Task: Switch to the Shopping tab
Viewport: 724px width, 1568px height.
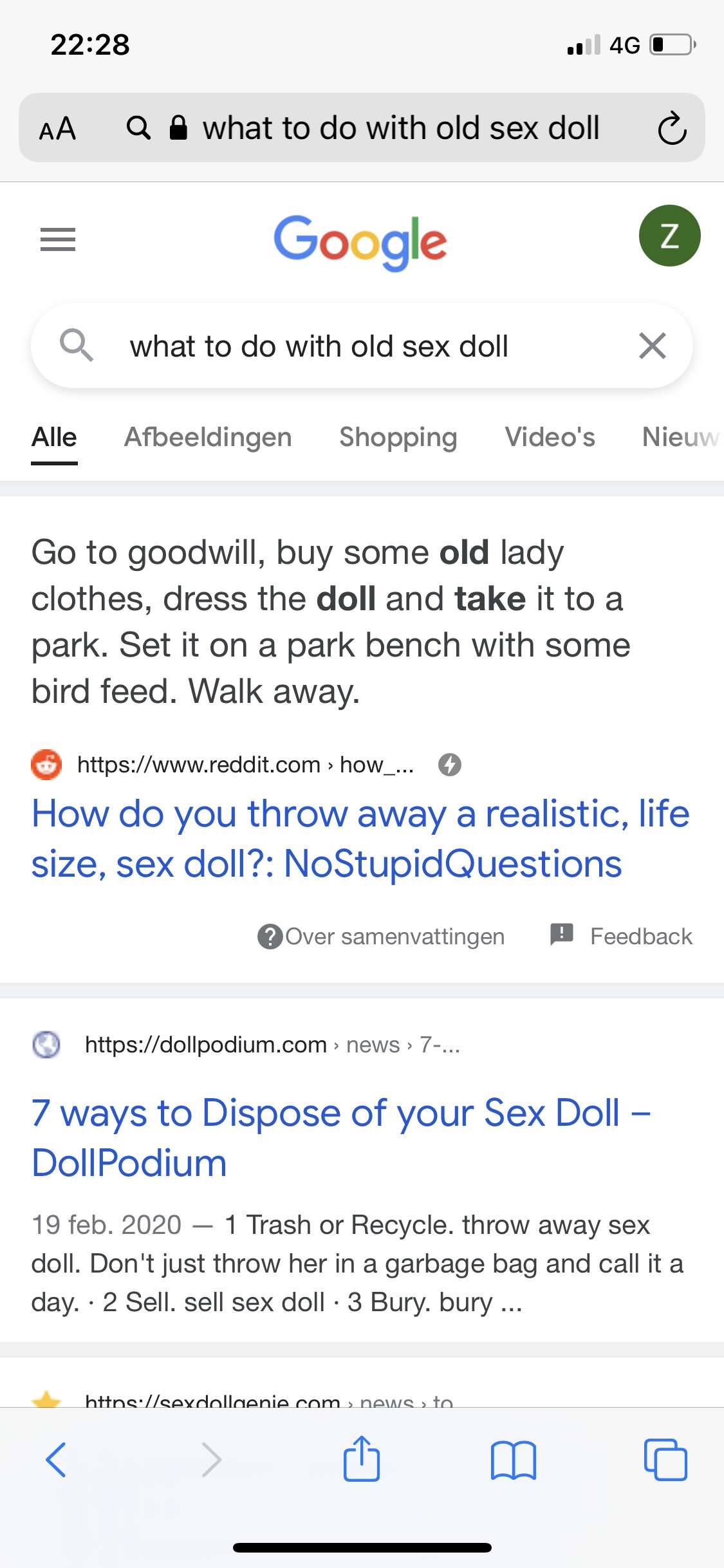Action: click(x=398, y=438)
